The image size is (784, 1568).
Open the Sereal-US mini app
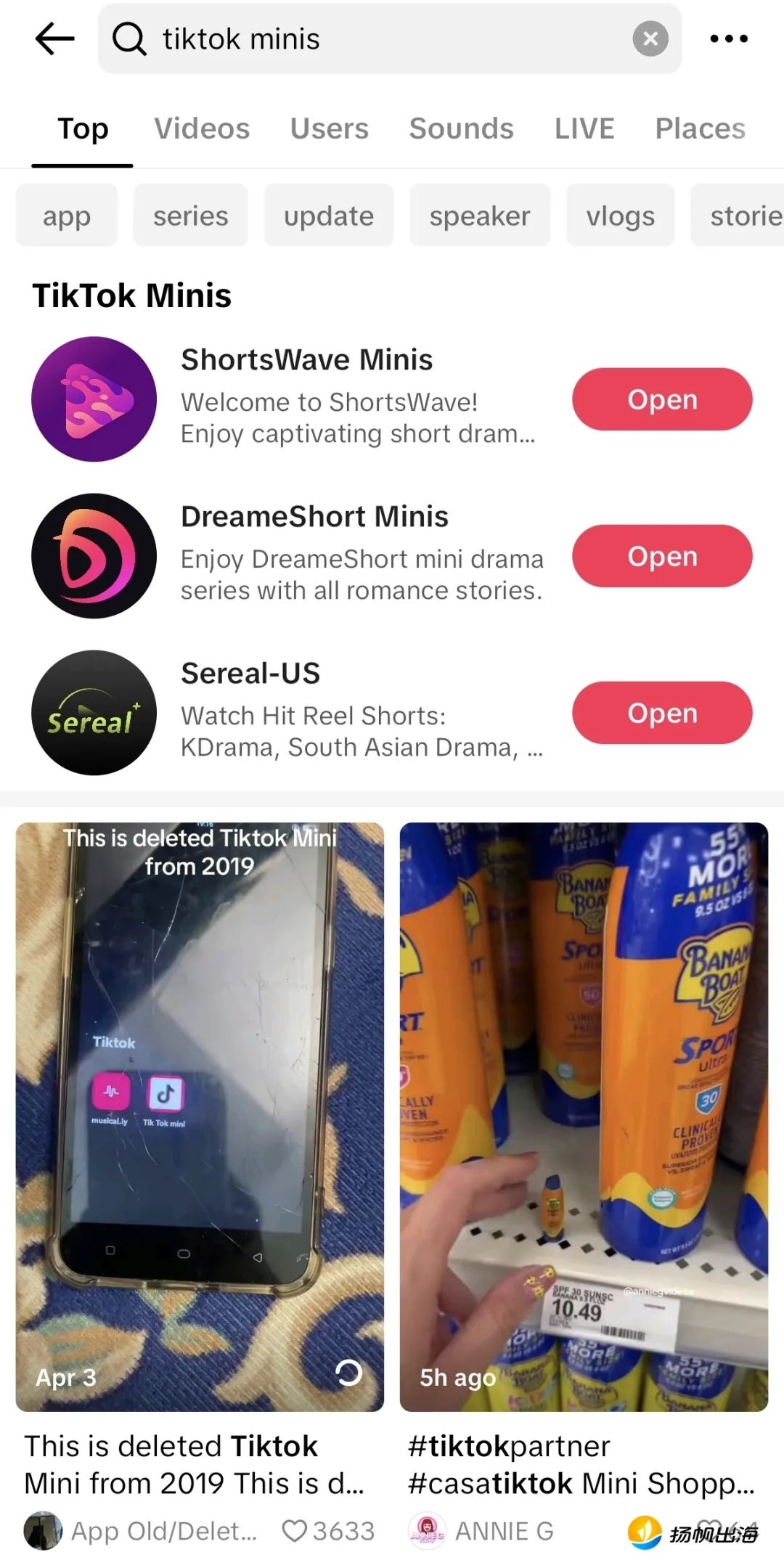click(661, 713)
